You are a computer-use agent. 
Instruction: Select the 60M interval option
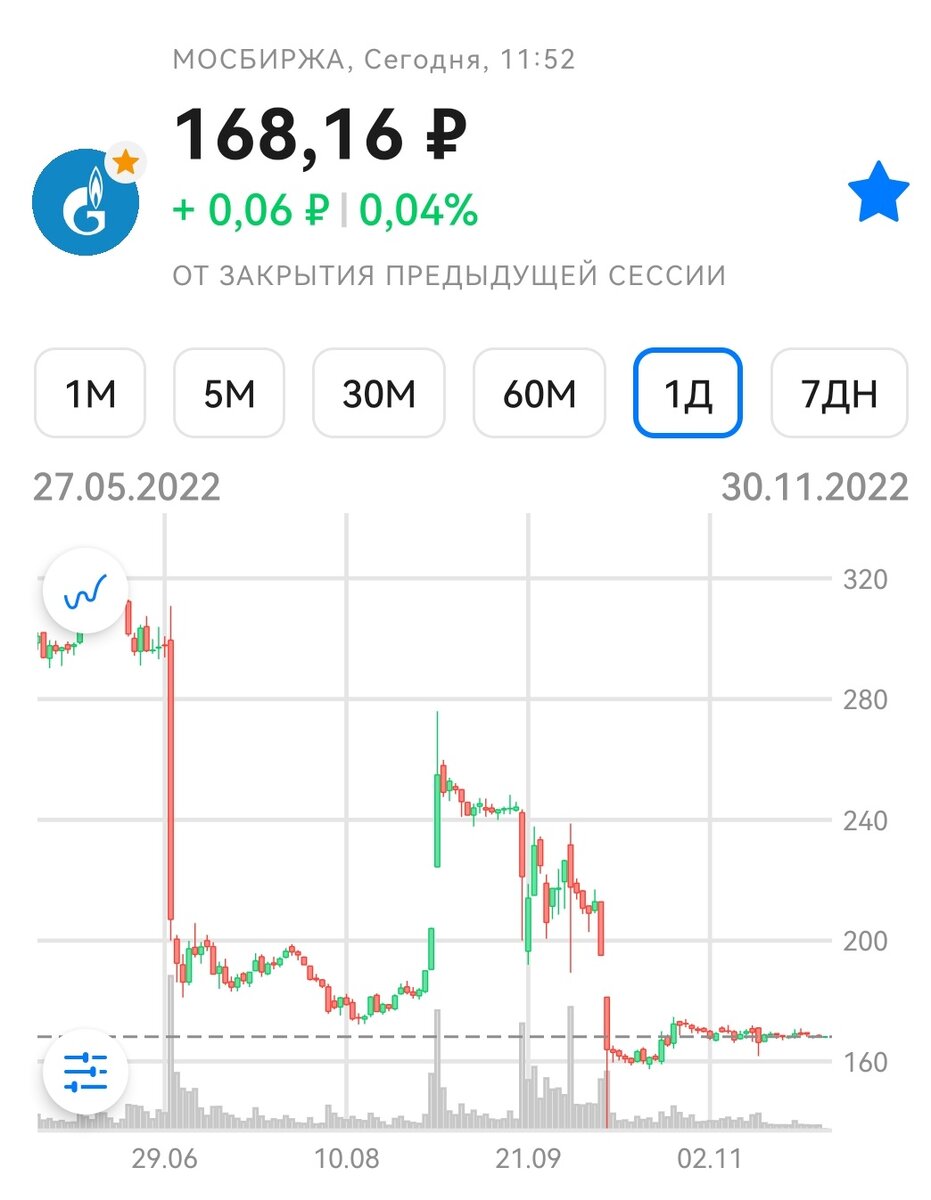coord(539,394)
